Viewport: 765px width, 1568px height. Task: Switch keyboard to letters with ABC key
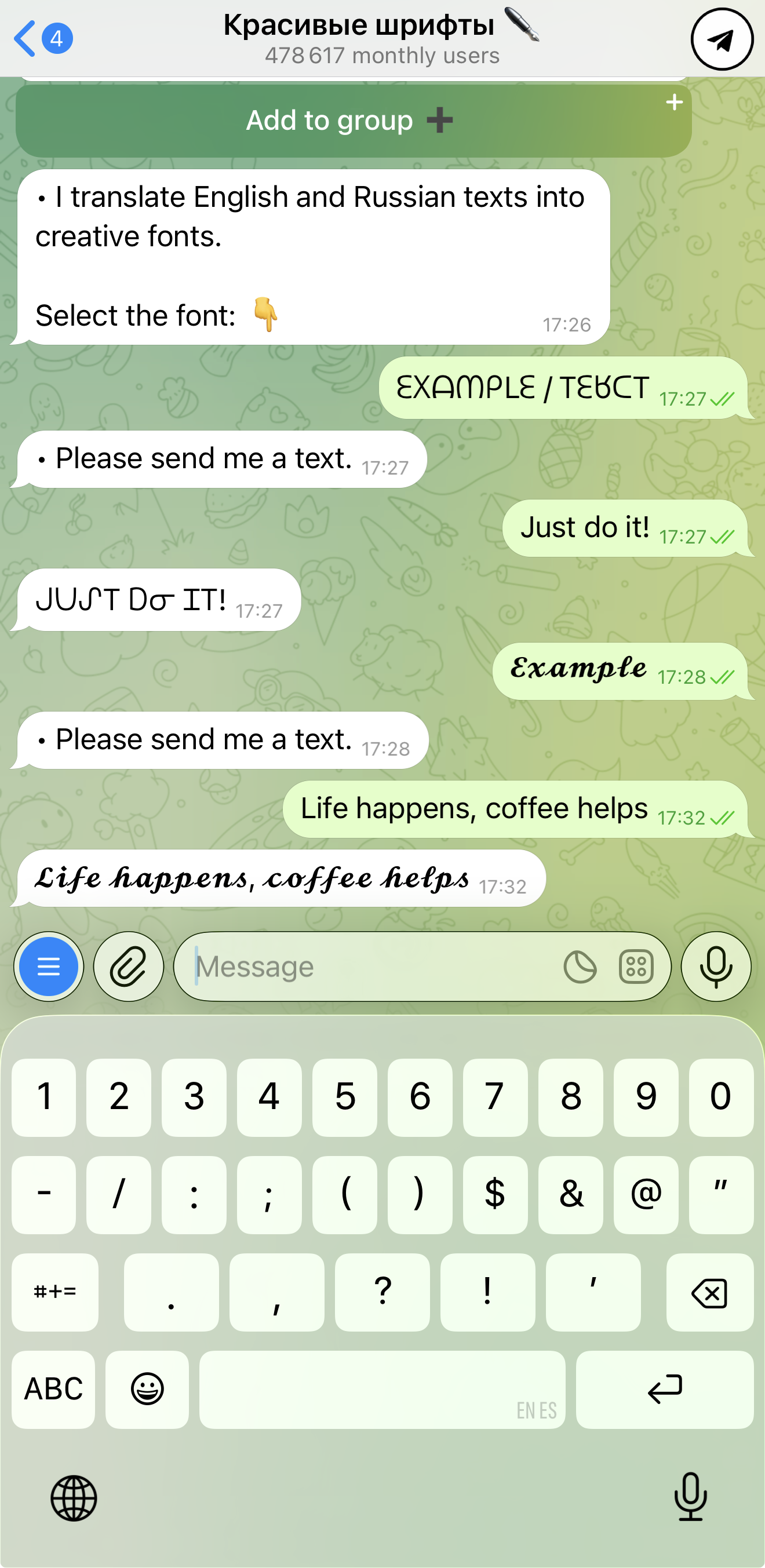pyautogui.click(x=53, y=1390)
